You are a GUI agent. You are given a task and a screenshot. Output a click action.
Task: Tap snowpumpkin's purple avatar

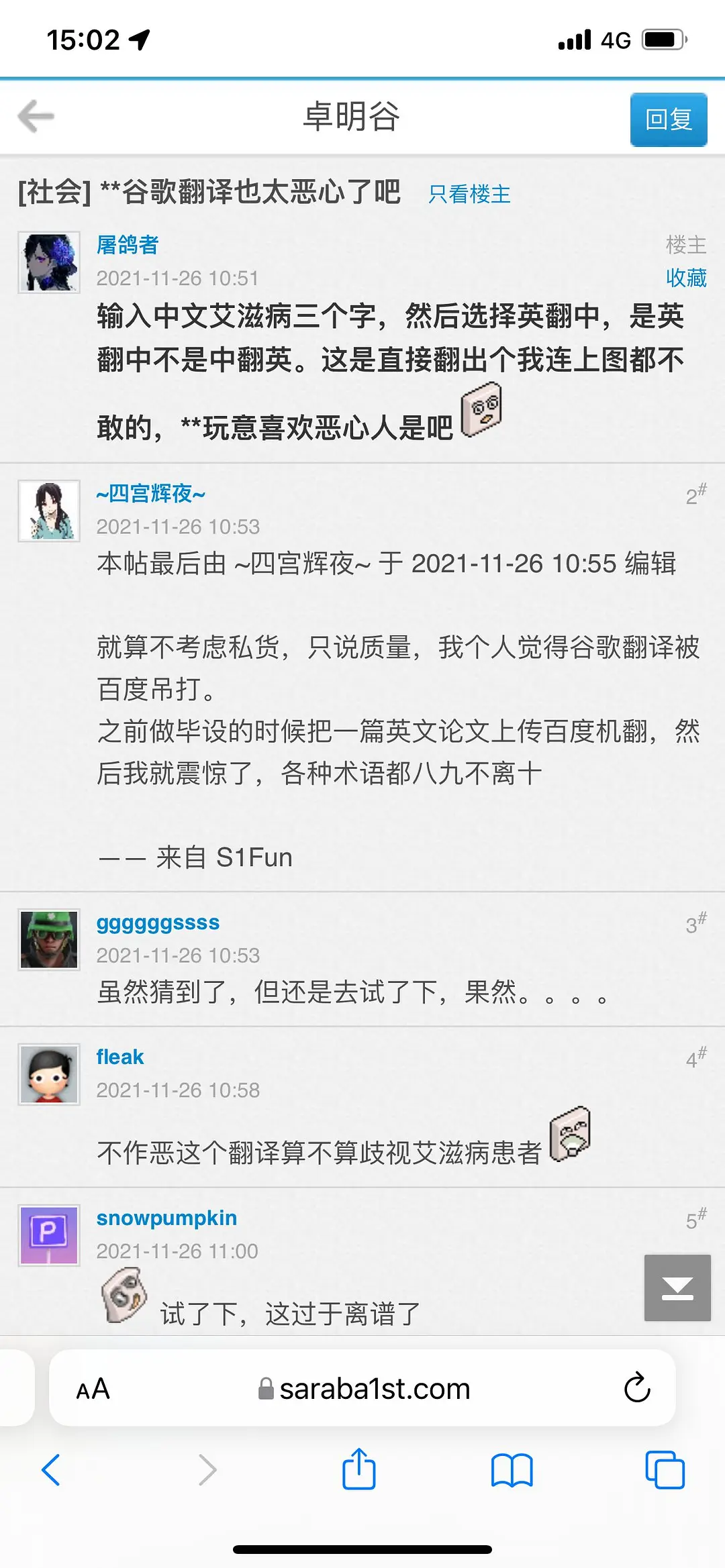49,1235
